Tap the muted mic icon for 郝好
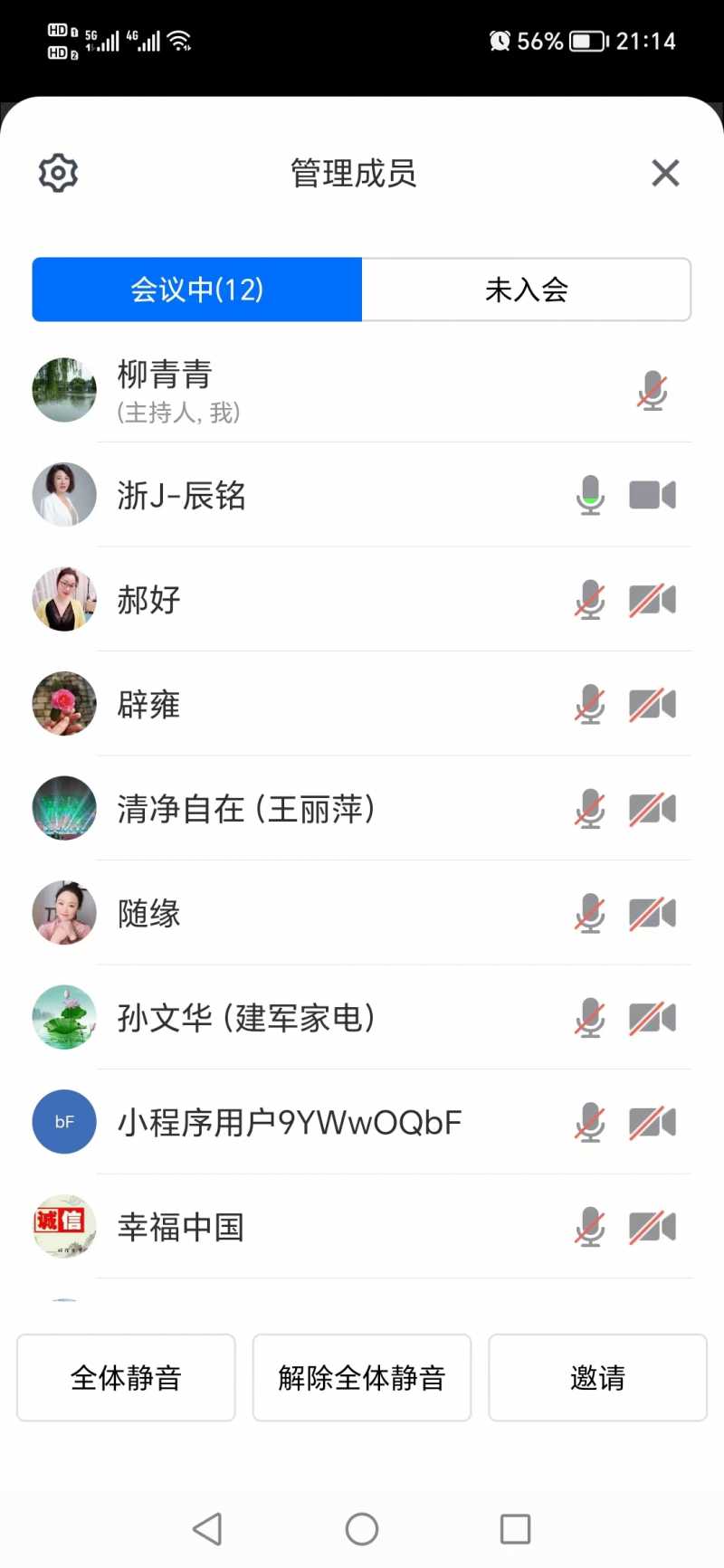The height and width of the screenshot is (1568, 724). (x=590, y=600)
